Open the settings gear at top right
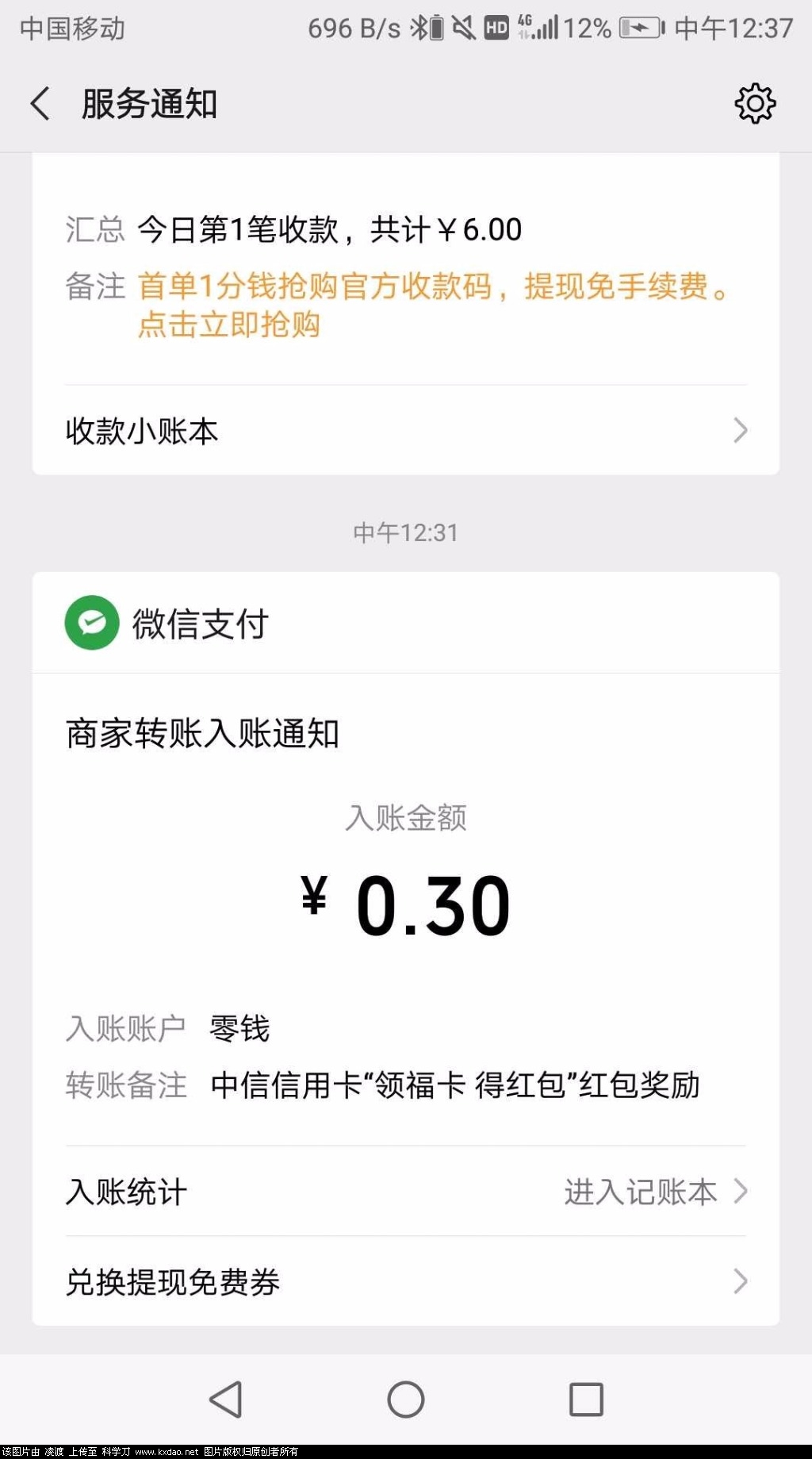 [756, 102]
